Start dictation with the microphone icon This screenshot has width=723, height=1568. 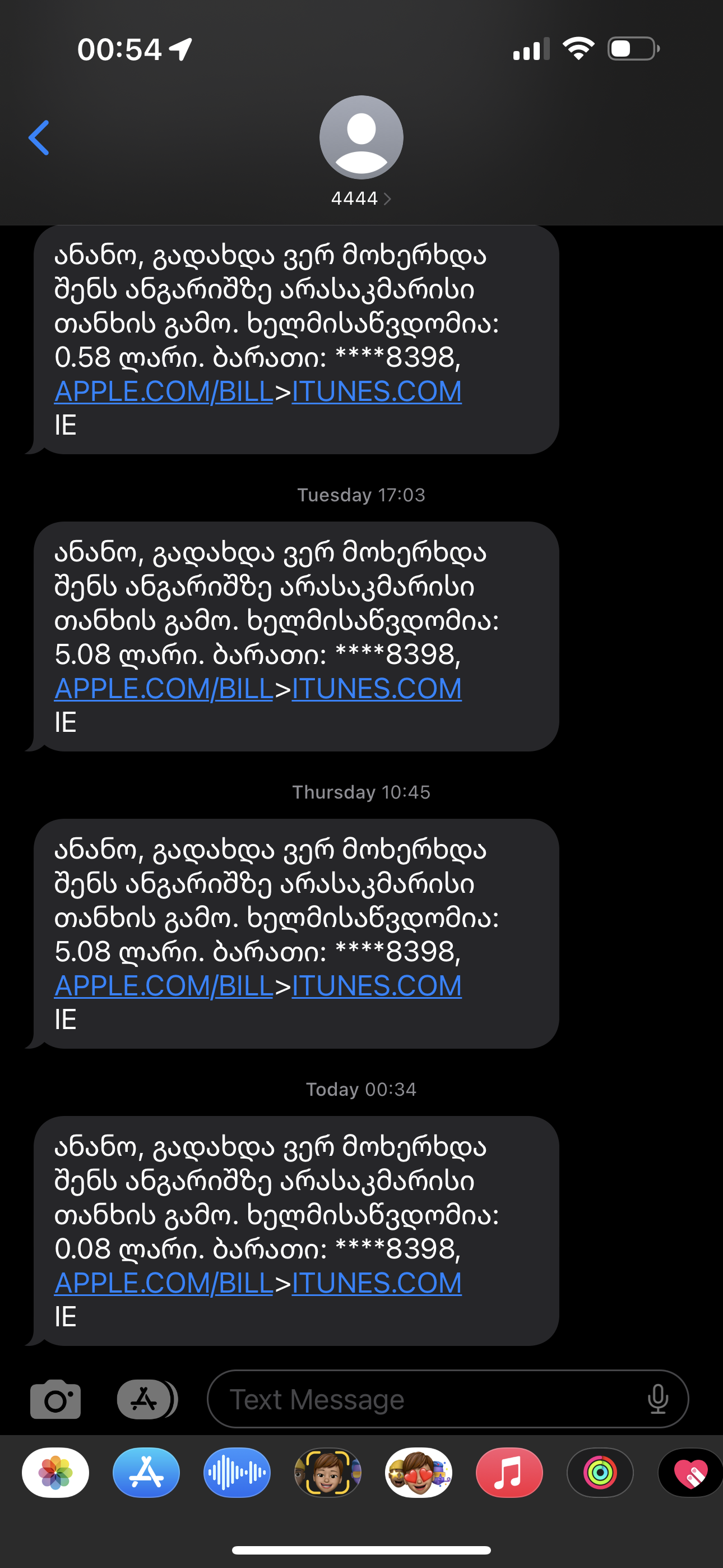point(658,1399)
